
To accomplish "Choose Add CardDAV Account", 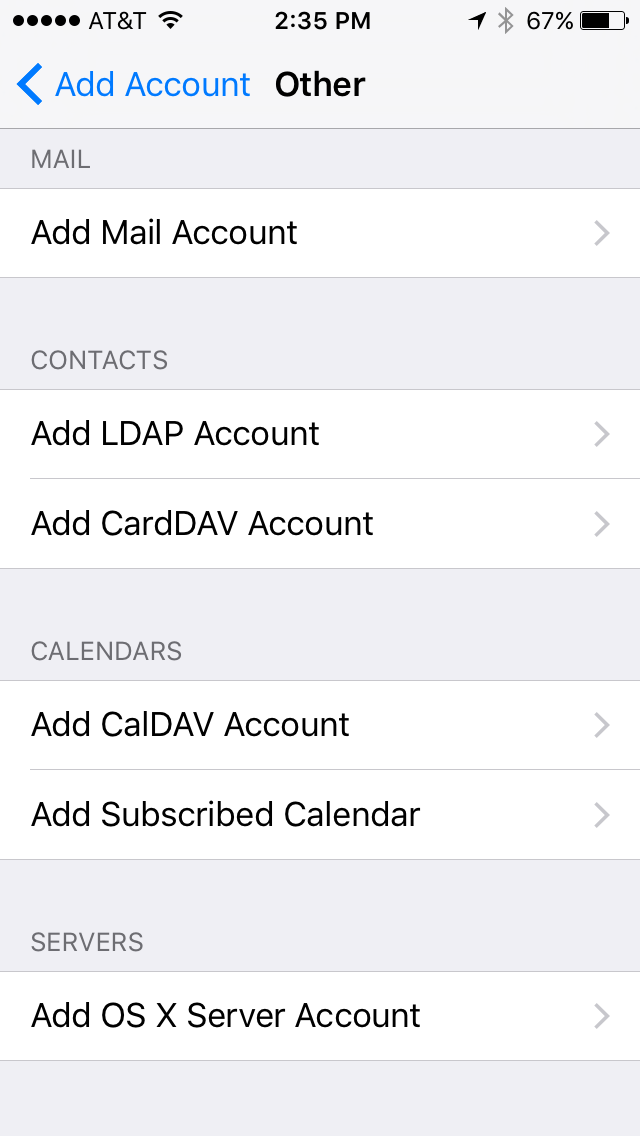I will tap(320, 524).
